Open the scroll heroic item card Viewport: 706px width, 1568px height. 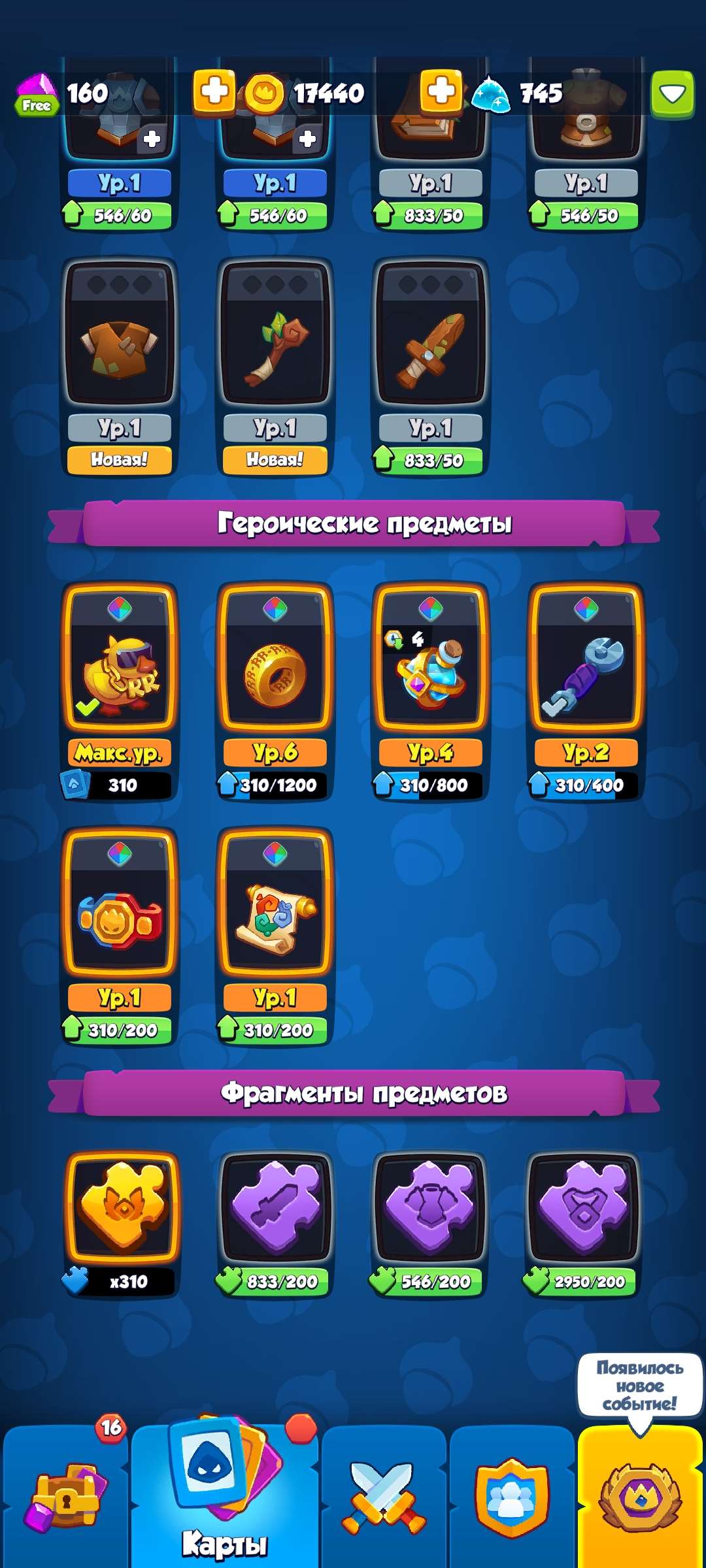275,921
